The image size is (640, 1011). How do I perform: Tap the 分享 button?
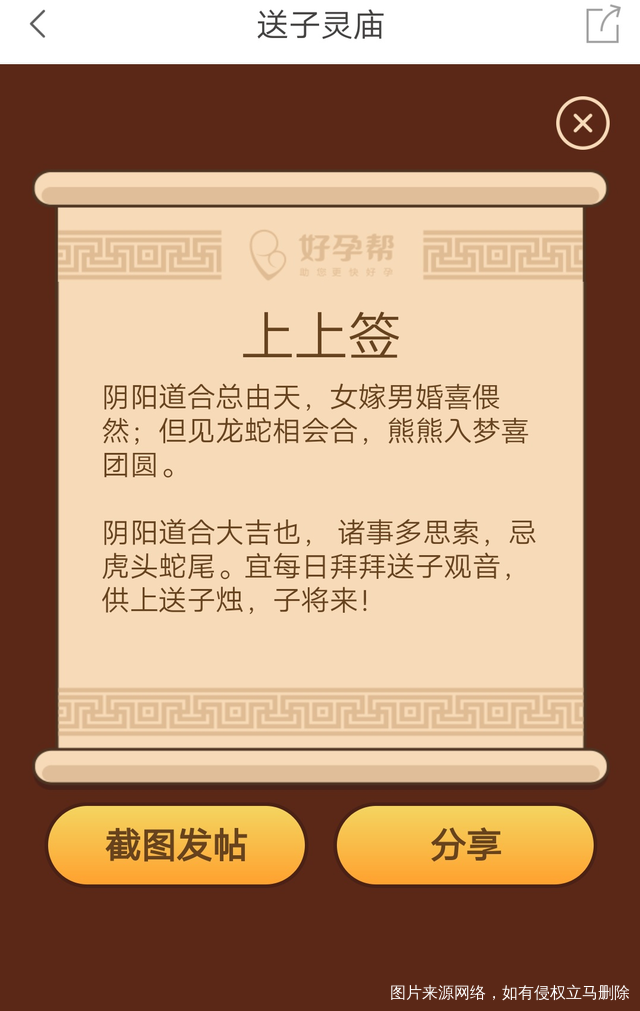point(465,845)
